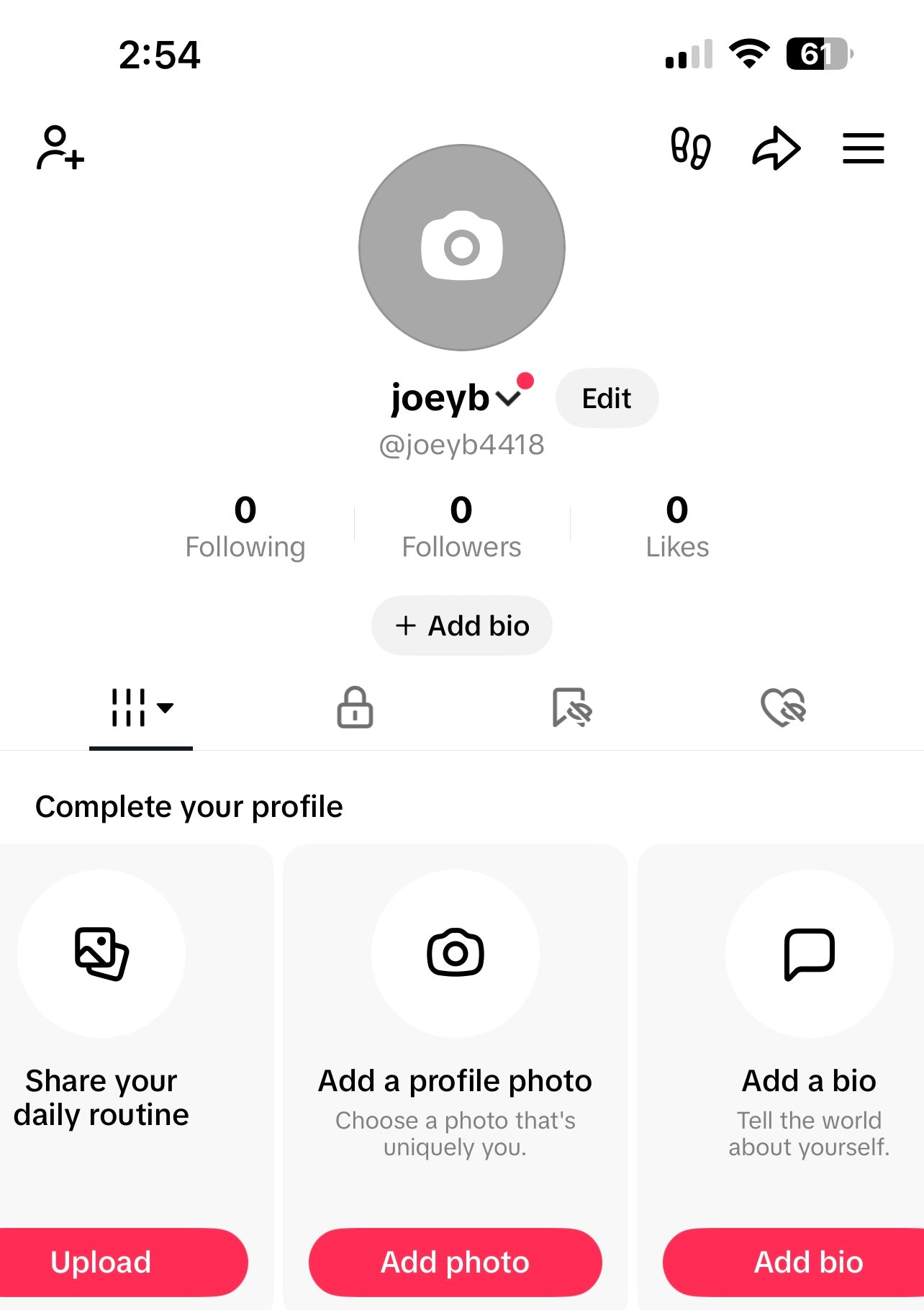Switch to the saved favorites tab
Screen dimensions: 924x1310
(571, 708)
